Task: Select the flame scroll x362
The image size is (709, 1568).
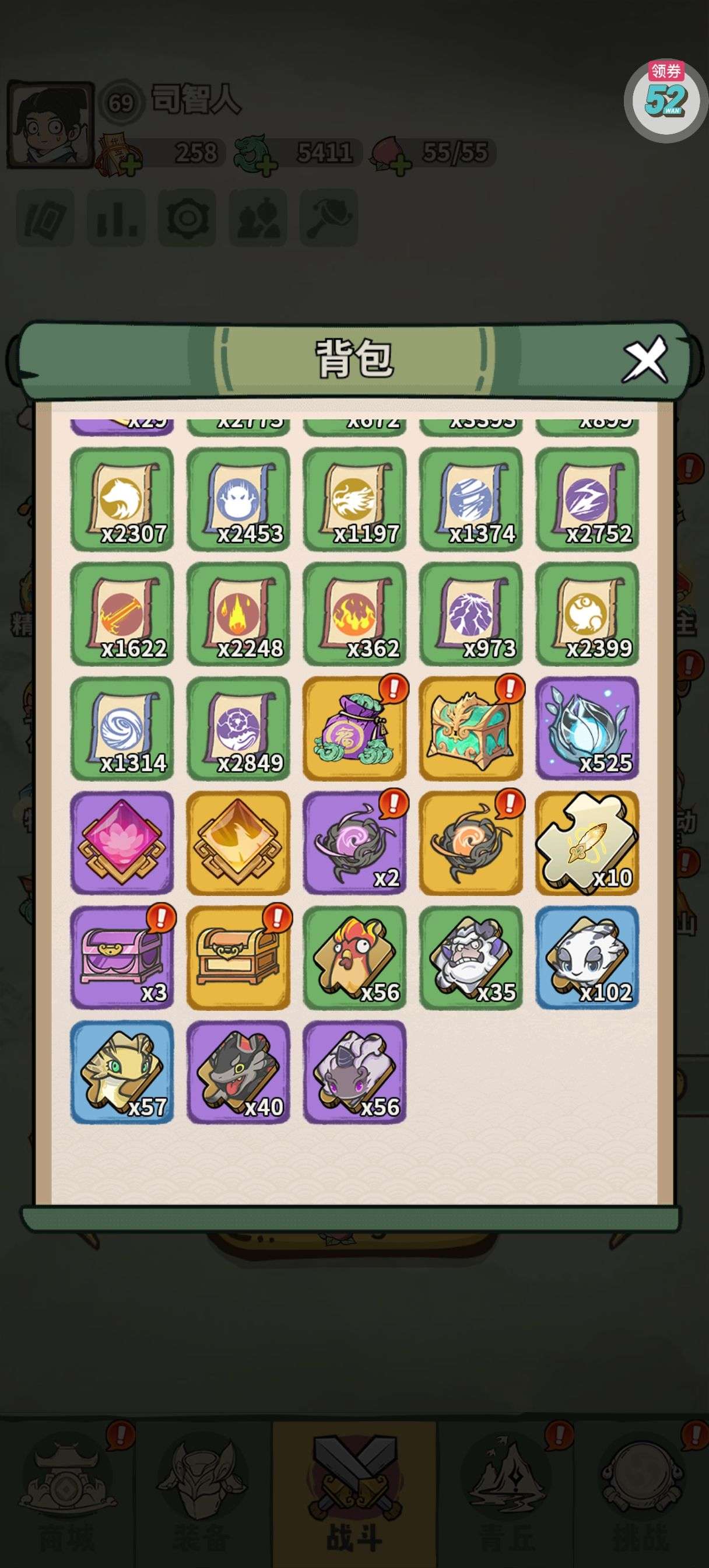Action: pos(355,614)
